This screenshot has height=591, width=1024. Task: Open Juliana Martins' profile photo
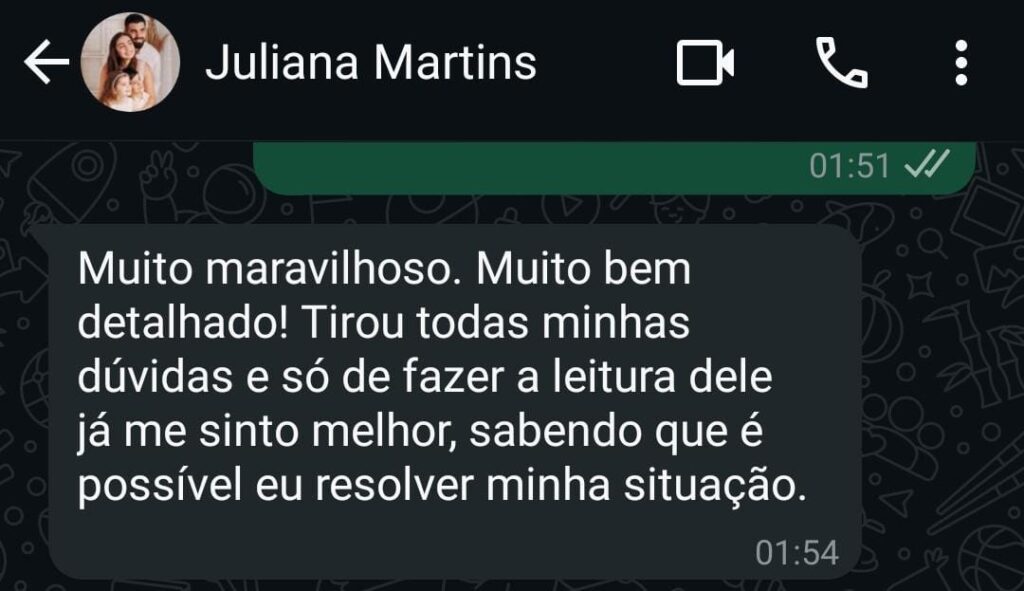[130, 63]
